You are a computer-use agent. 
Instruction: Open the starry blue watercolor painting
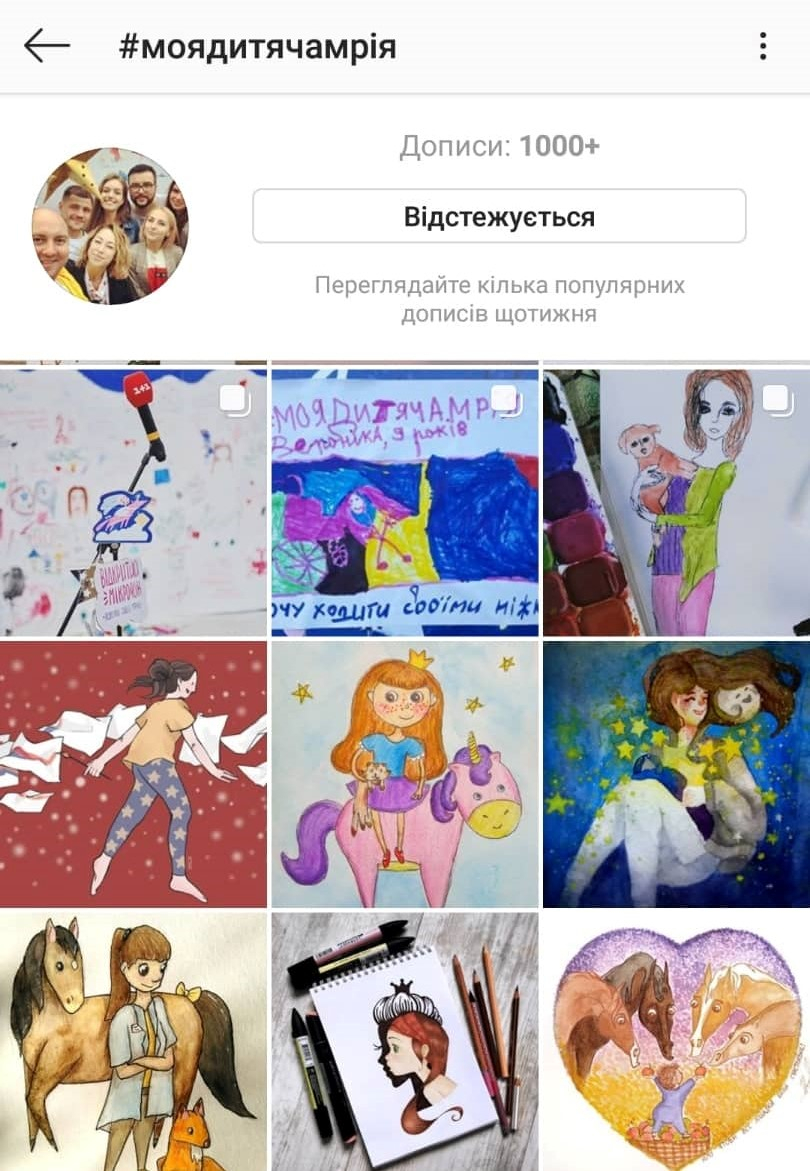coord(676,774)
